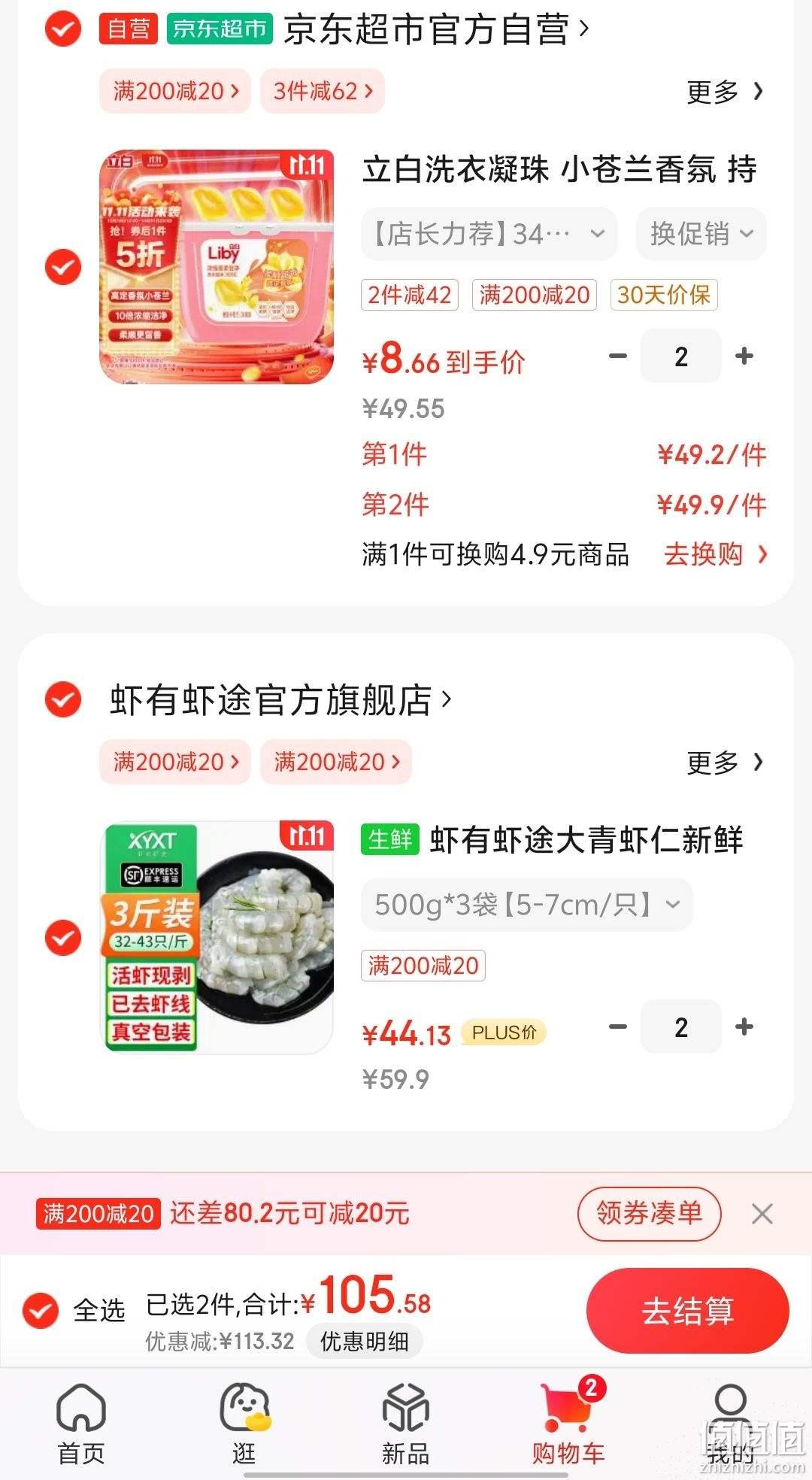The width and height of the screenshot is (812, 1480).
Task: Proceed with 去结算 checkout
Action: (687, 1311)
